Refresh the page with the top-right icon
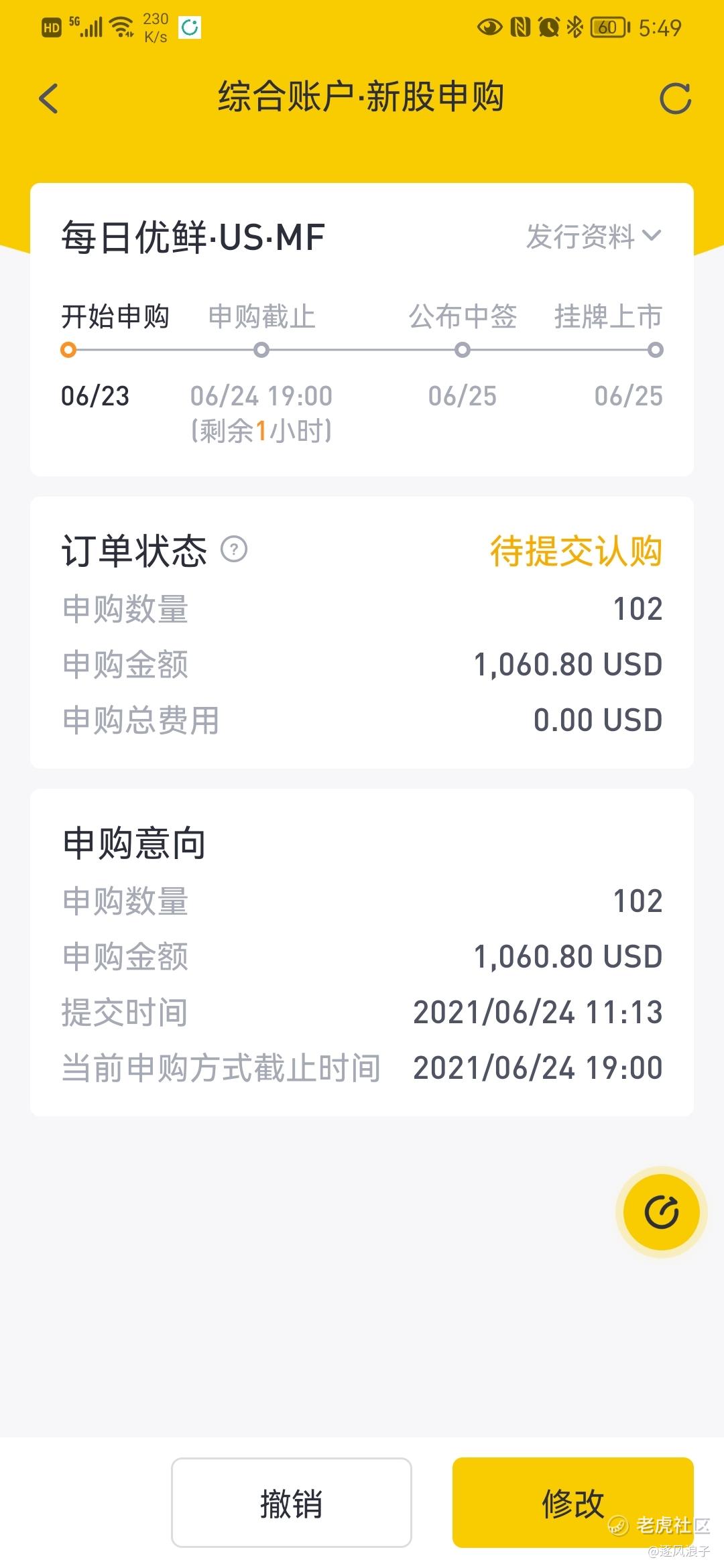 674,99
